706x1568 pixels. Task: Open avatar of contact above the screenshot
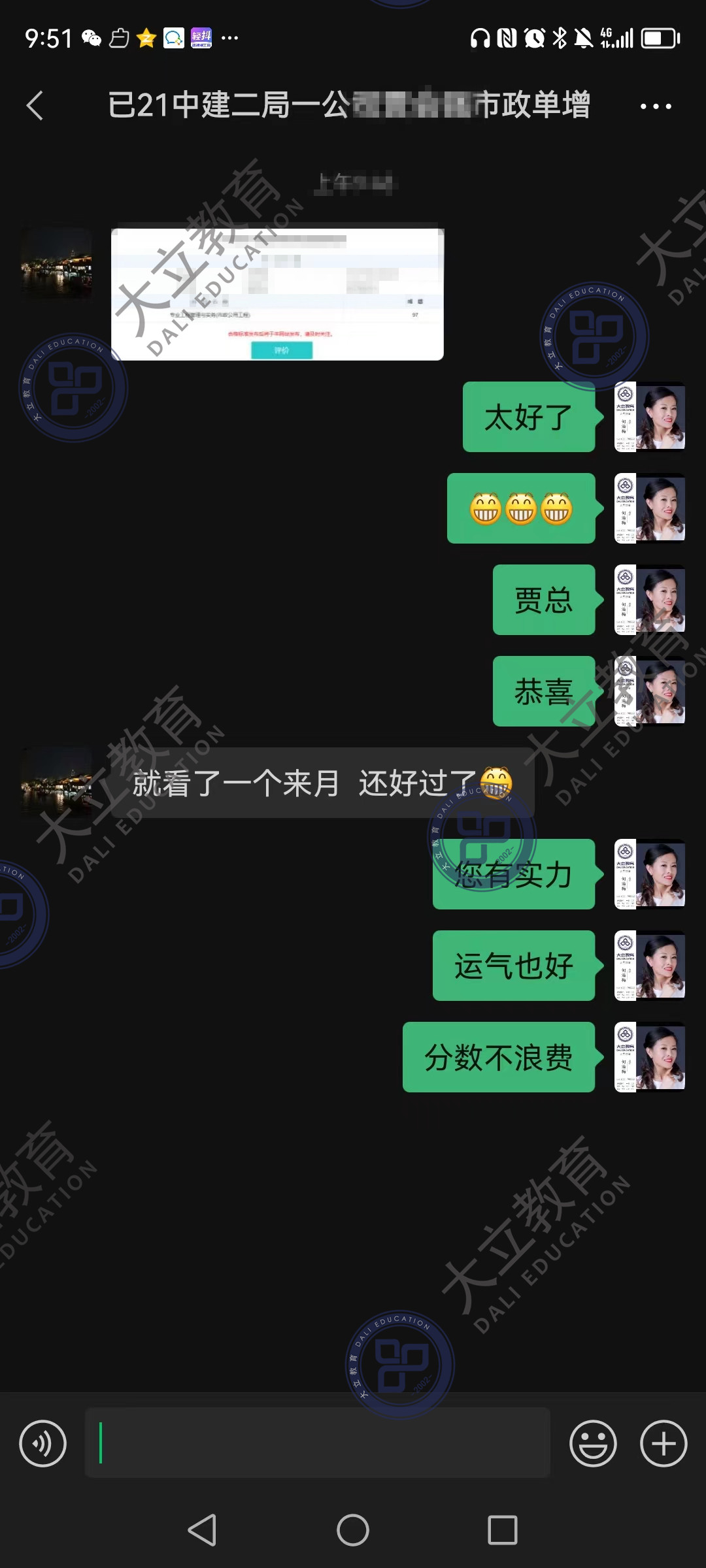point(56,263)
